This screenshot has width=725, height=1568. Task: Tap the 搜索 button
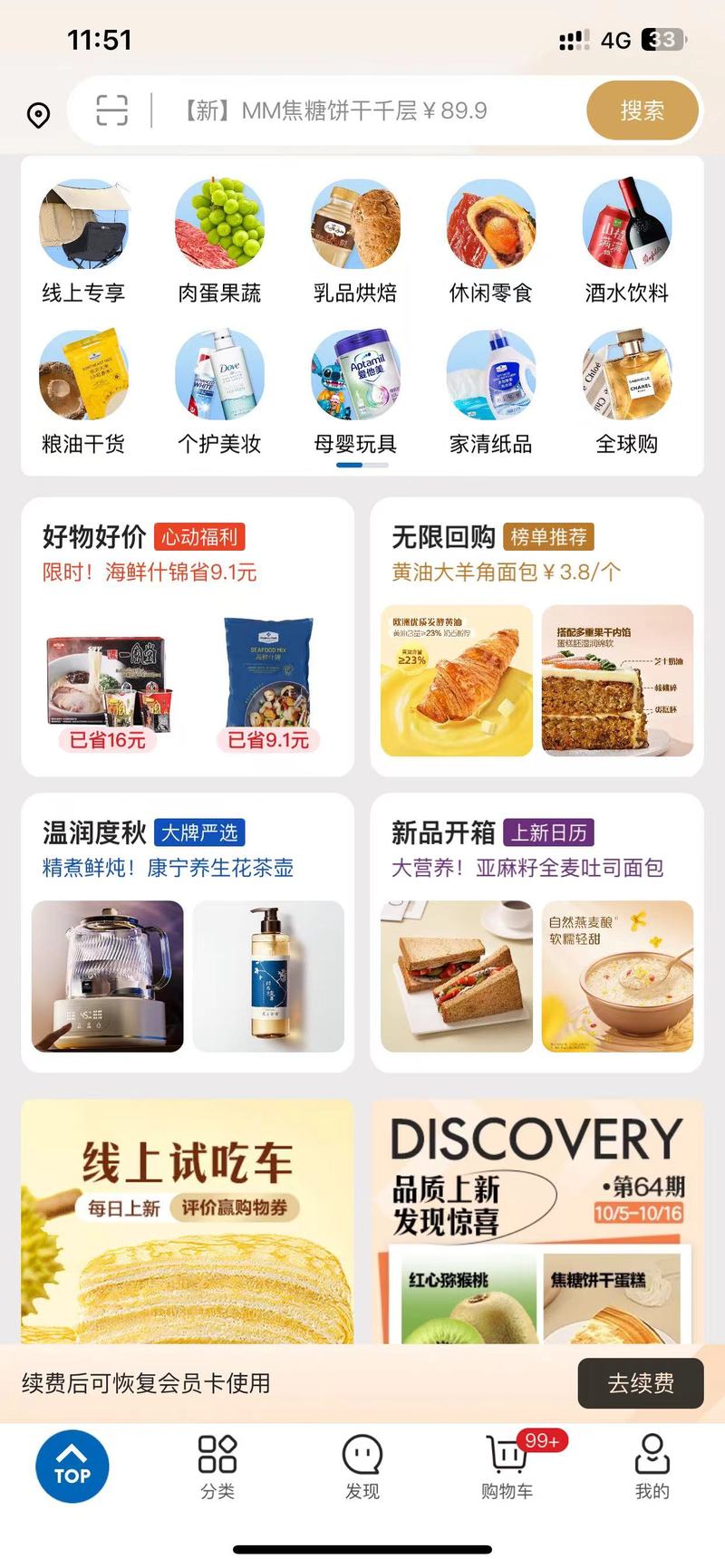tap(643, 111)
